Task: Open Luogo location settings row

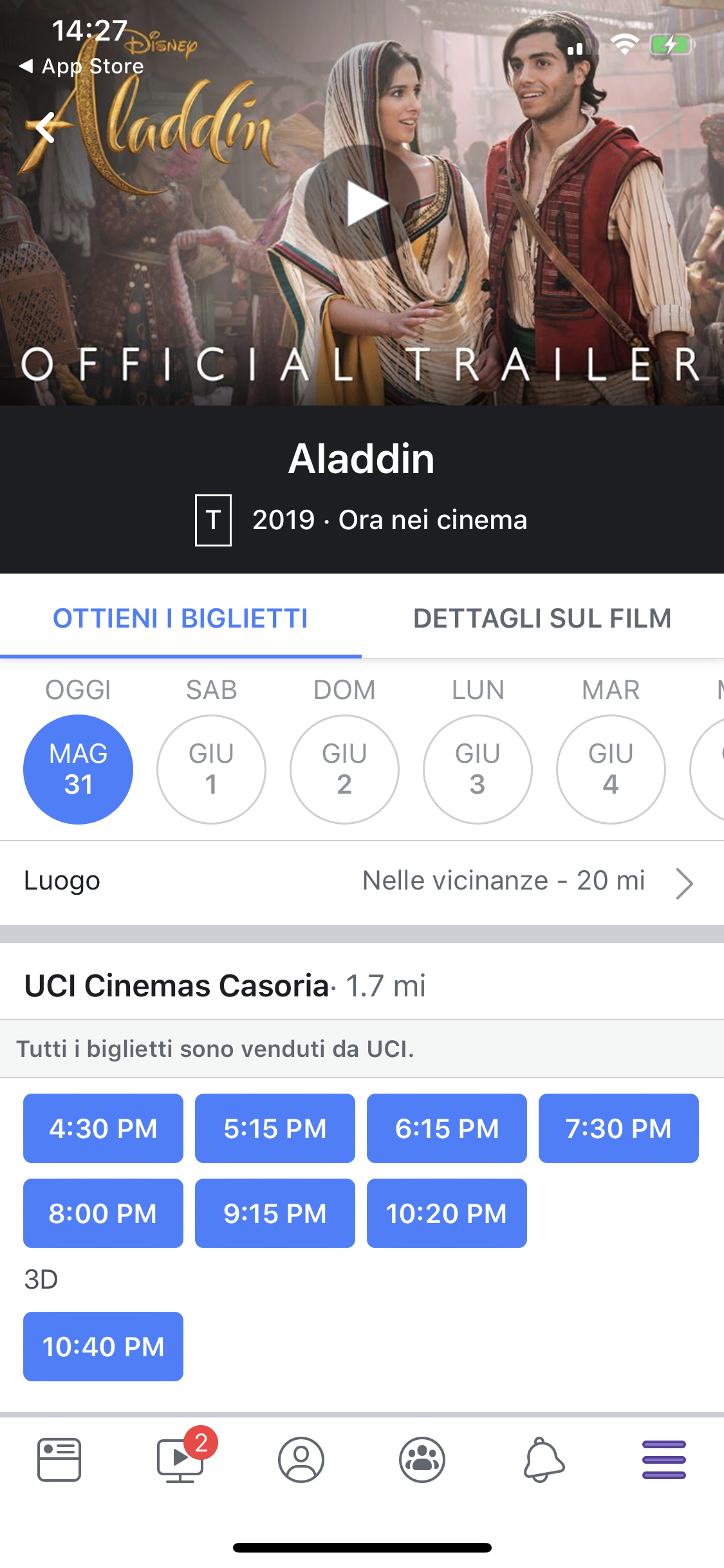Action: tap(362, 882)
